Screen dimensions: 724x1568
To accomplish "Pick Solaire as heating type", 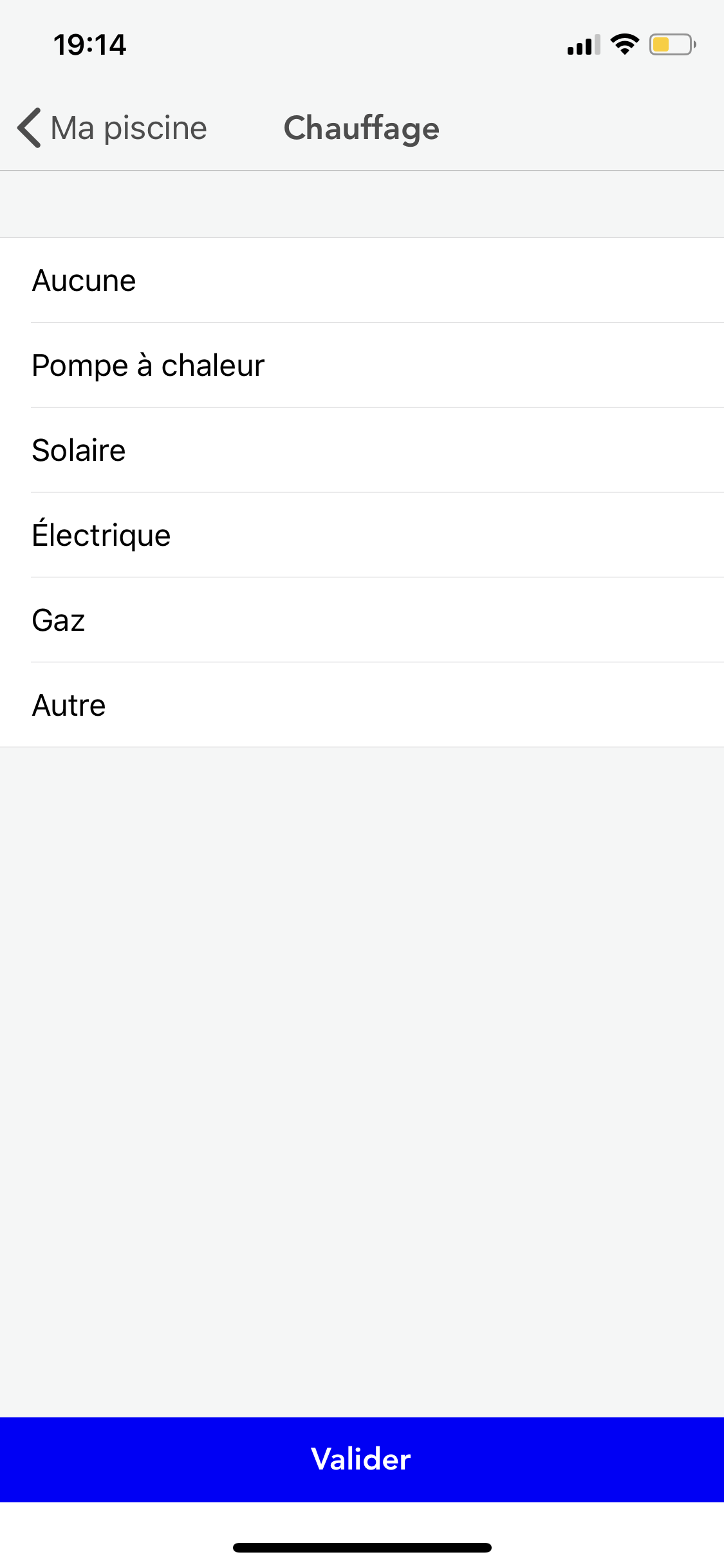I will coord(79,451).
